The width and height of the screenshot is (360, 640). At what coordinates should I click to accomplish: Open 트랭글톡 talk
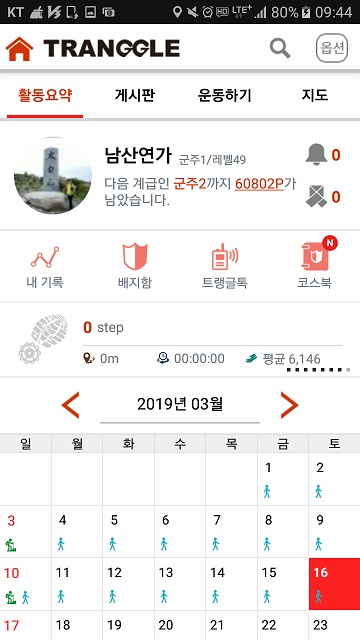pos(224,267)
